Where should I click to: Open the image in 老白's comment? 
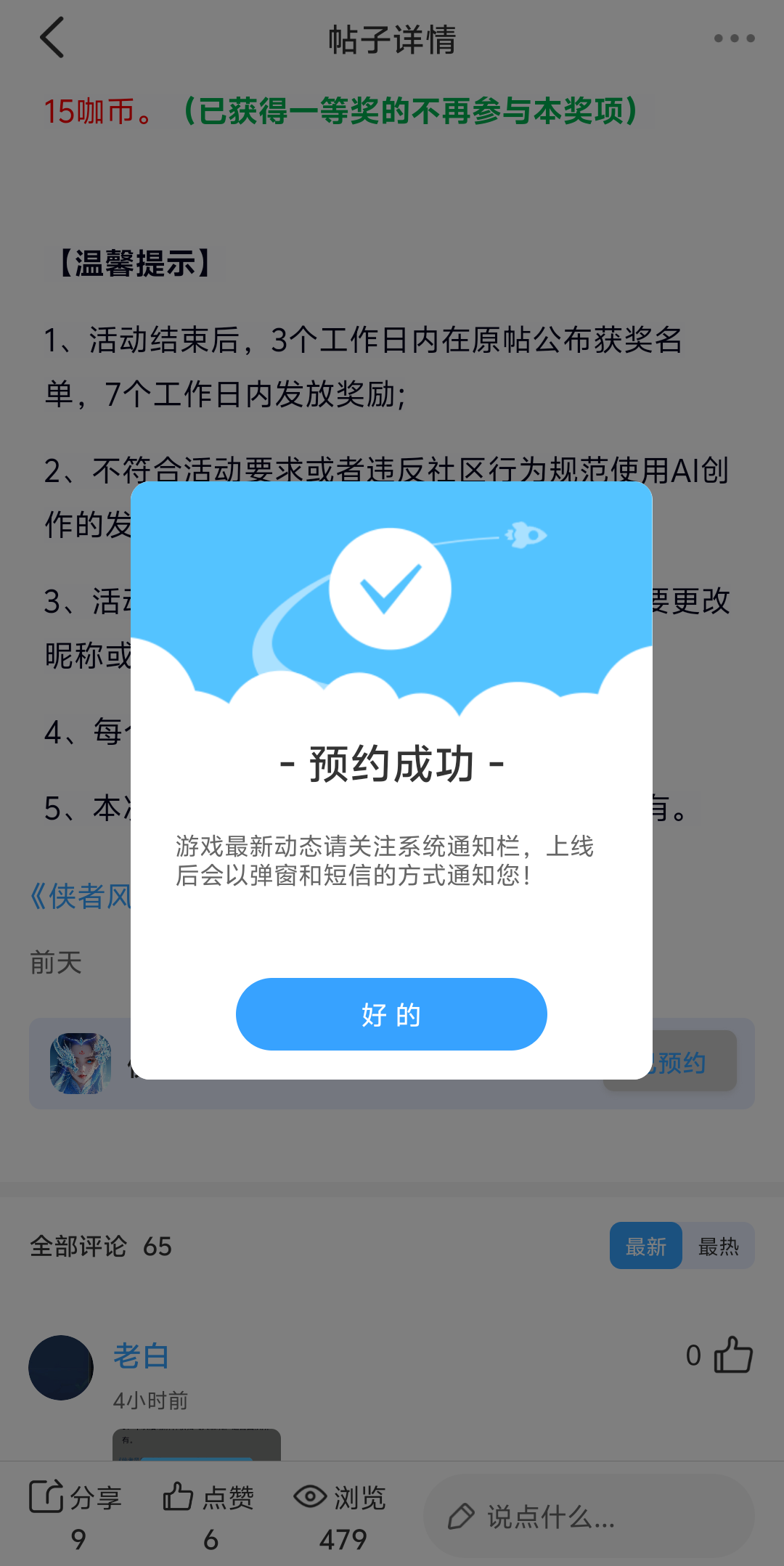coord(196,1445)
